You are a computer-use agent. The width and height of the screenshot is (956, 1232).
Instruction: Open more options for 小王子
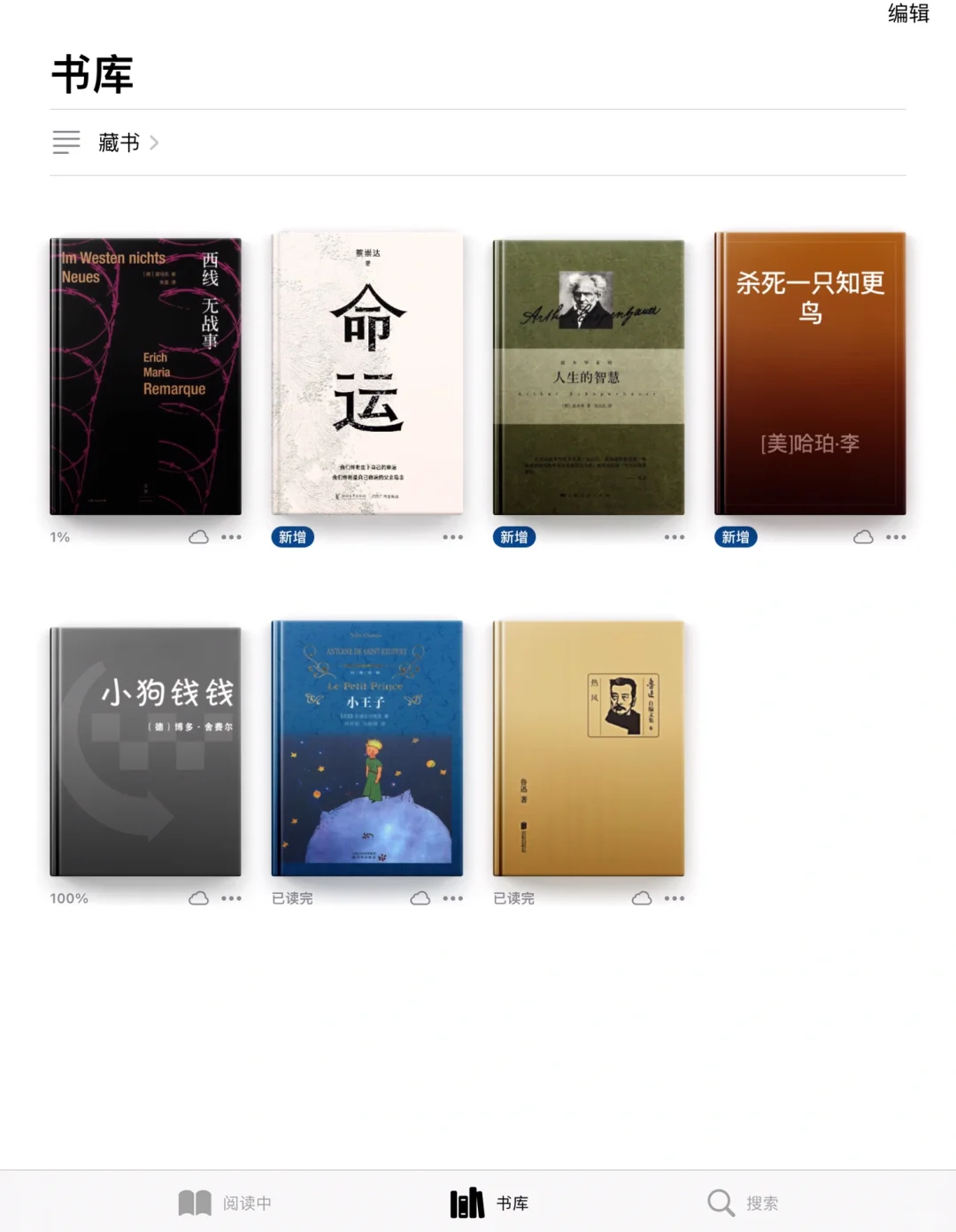tap(452, 898)
